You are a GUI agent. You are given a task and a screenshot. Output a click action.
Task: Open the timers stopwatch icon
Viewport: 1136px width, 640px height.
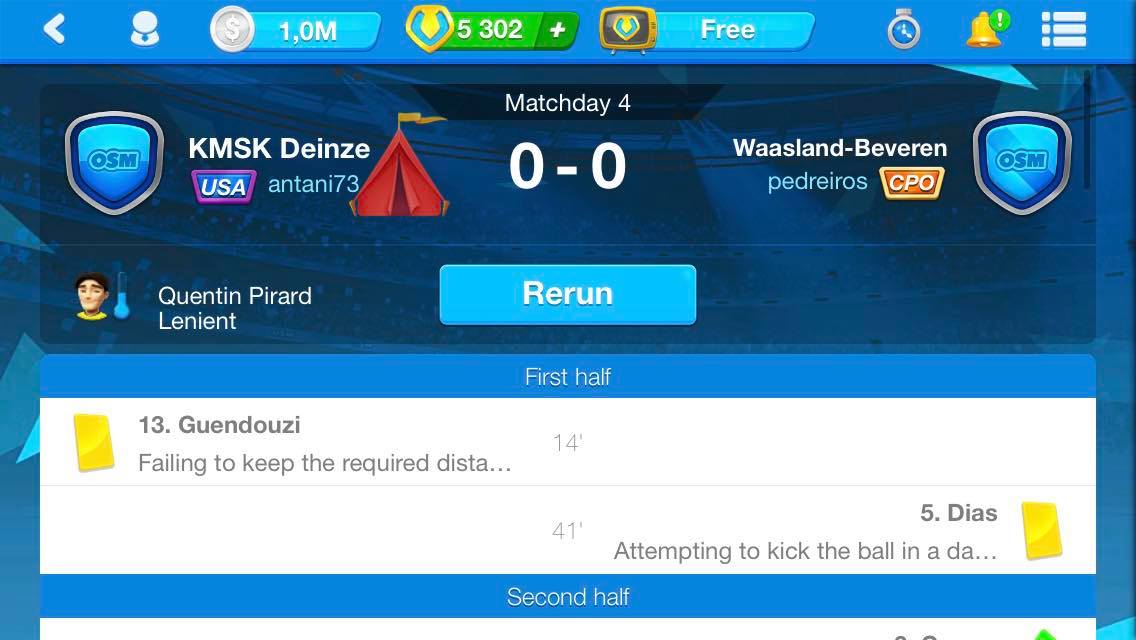coord(903,30)
